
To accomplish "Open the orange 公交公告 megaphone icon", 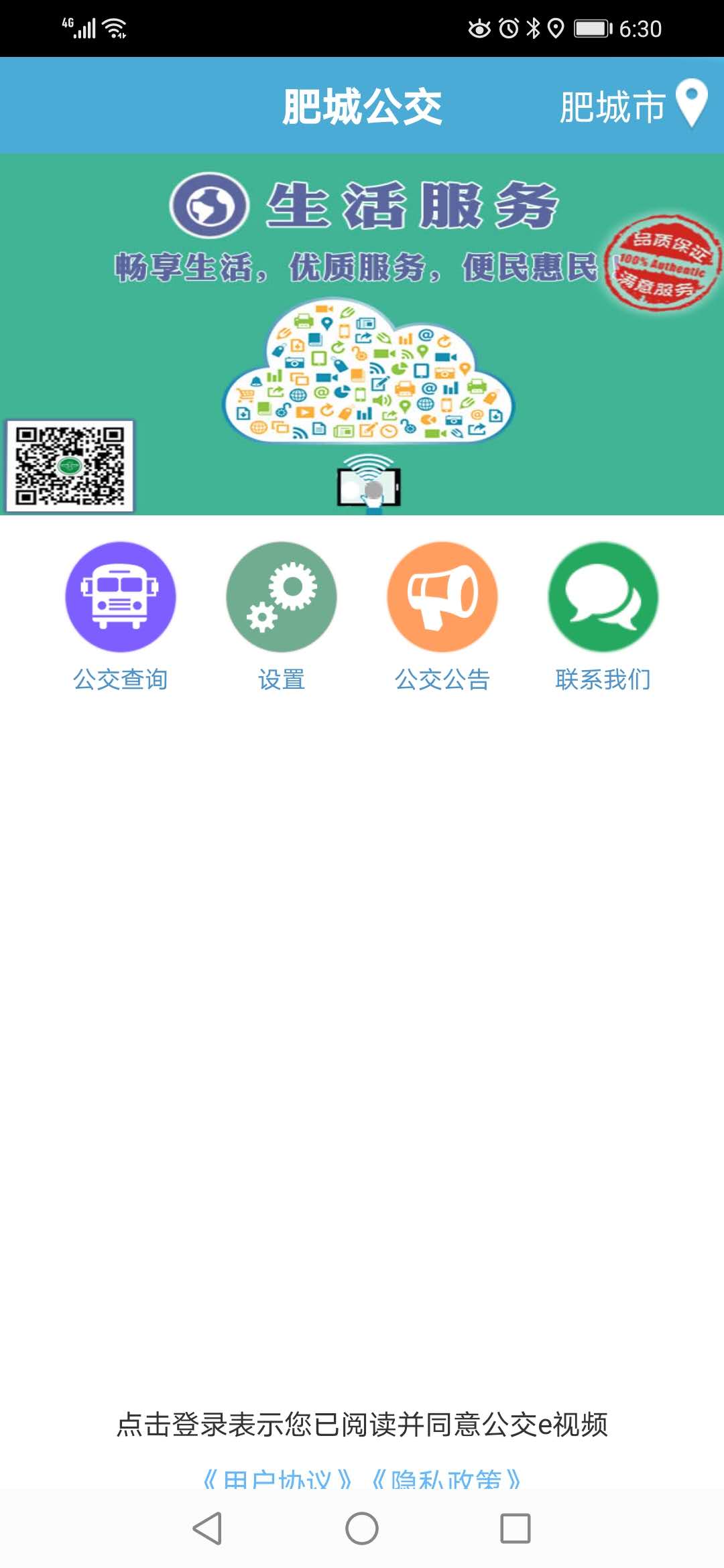I will (441, 600).
